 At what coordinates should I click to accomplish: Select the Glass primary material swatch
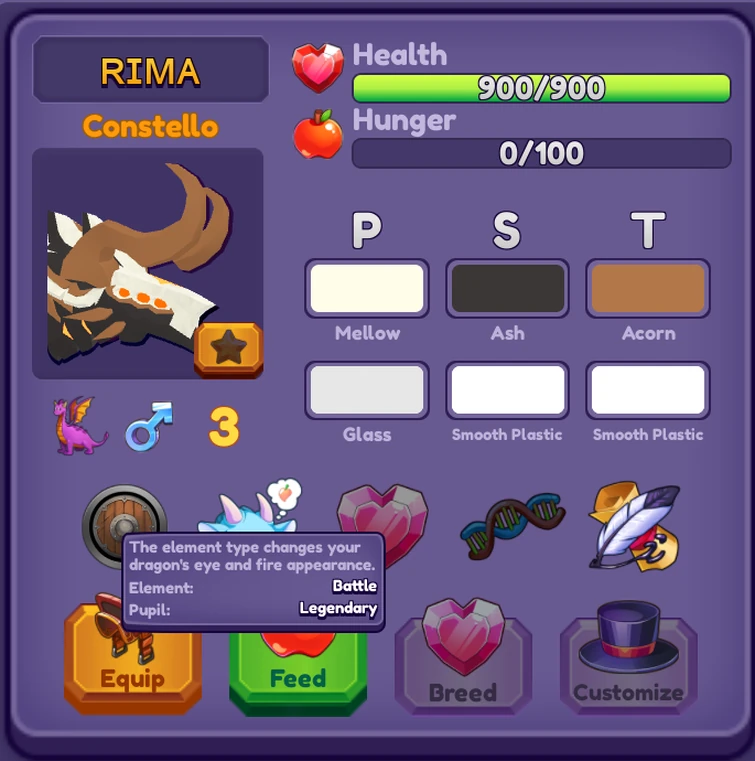(367, 390)
